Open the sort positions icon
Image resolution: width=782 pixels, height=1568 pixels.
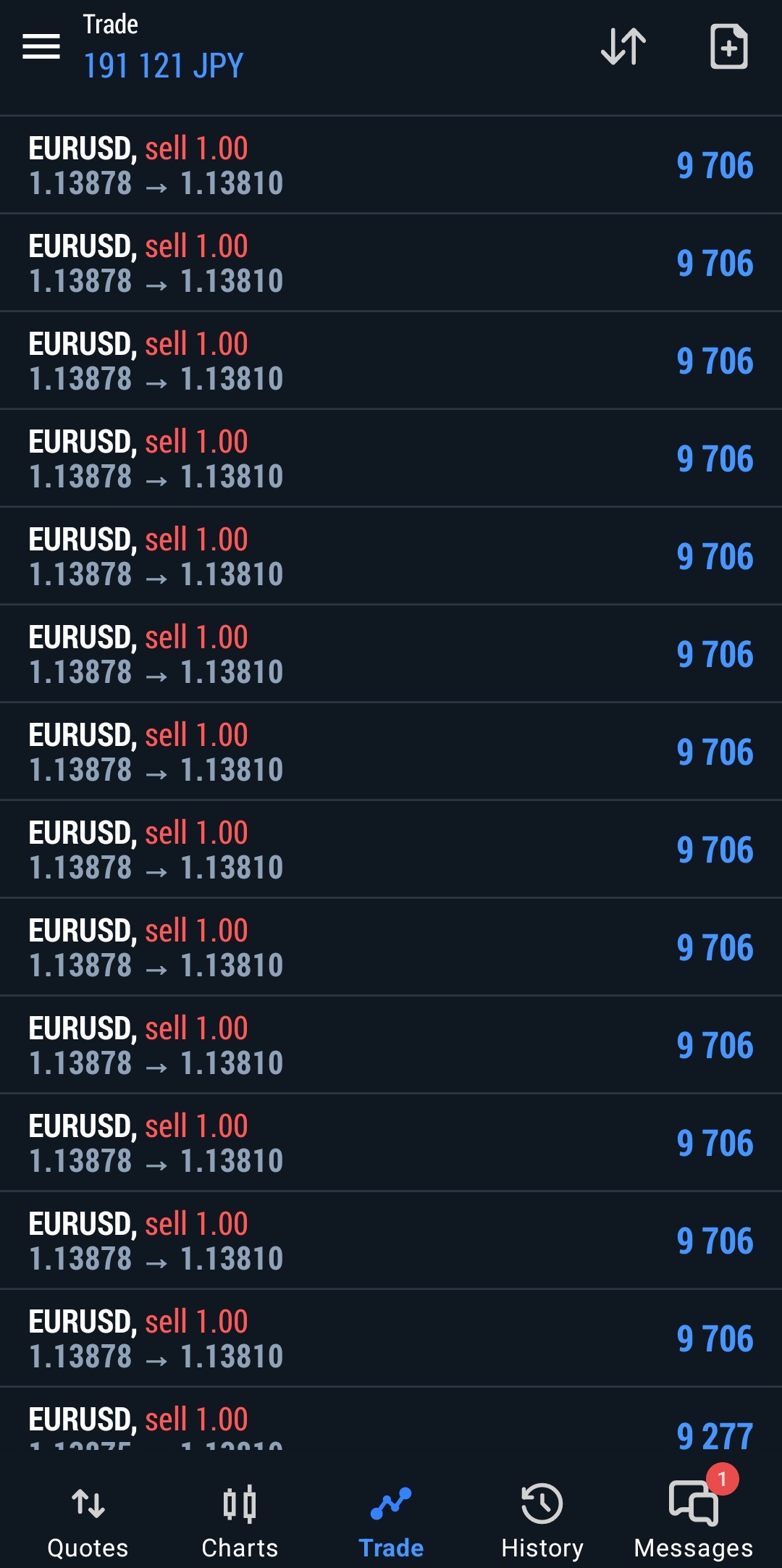pos(623,47)
